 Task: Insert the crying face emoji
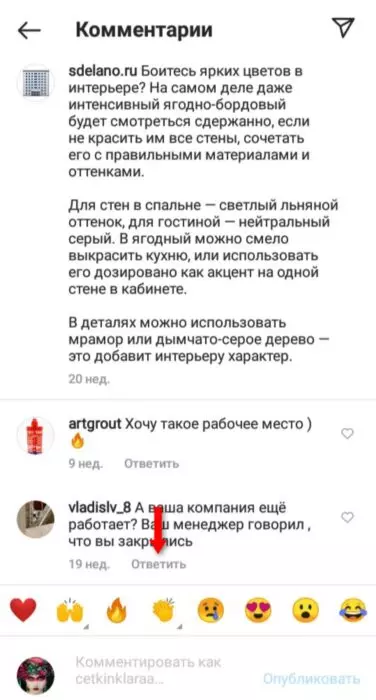(x=212, y=610)
